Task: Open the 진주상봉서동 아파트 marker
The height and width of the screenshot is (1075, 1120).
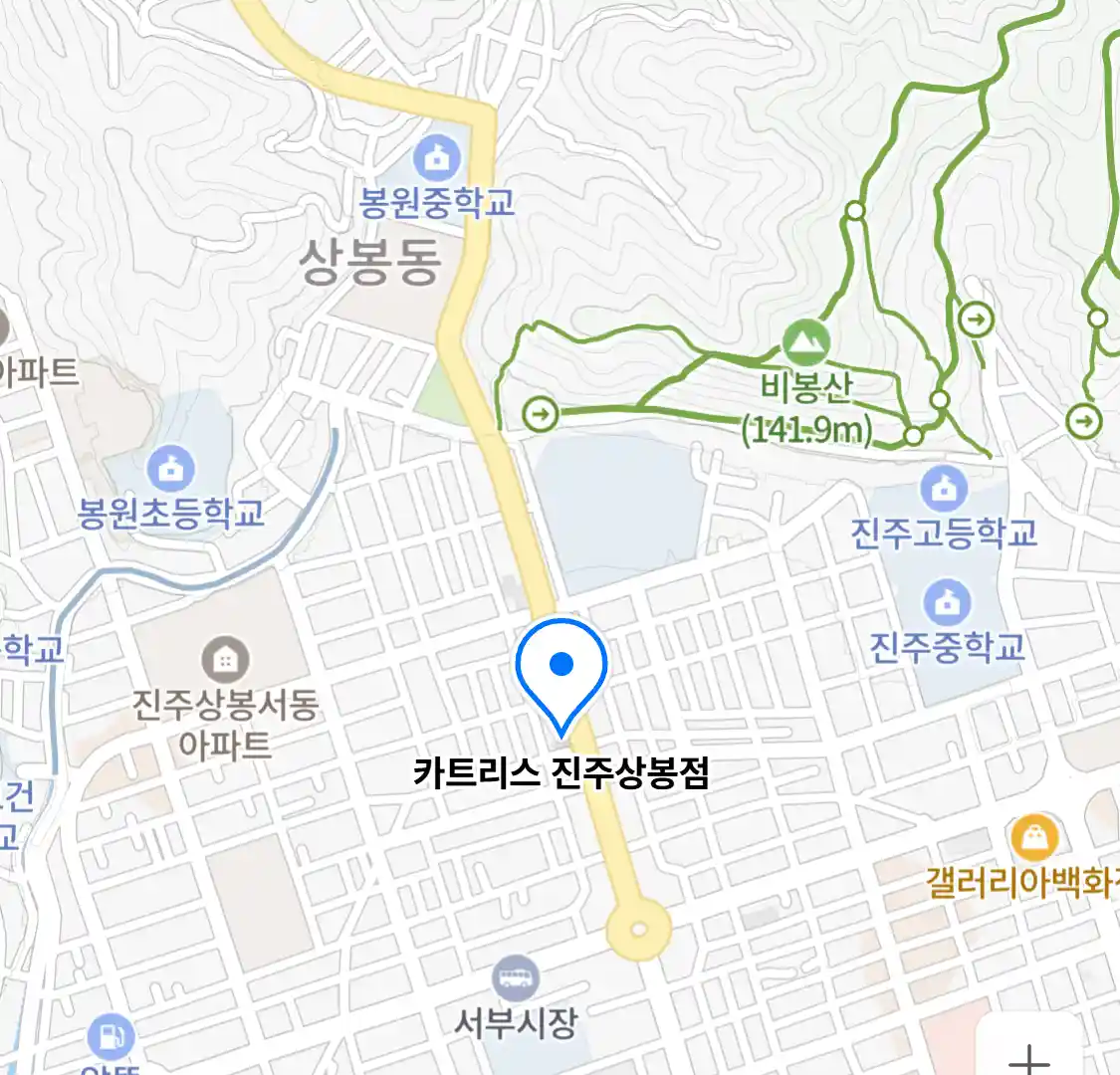Action: 226,660
